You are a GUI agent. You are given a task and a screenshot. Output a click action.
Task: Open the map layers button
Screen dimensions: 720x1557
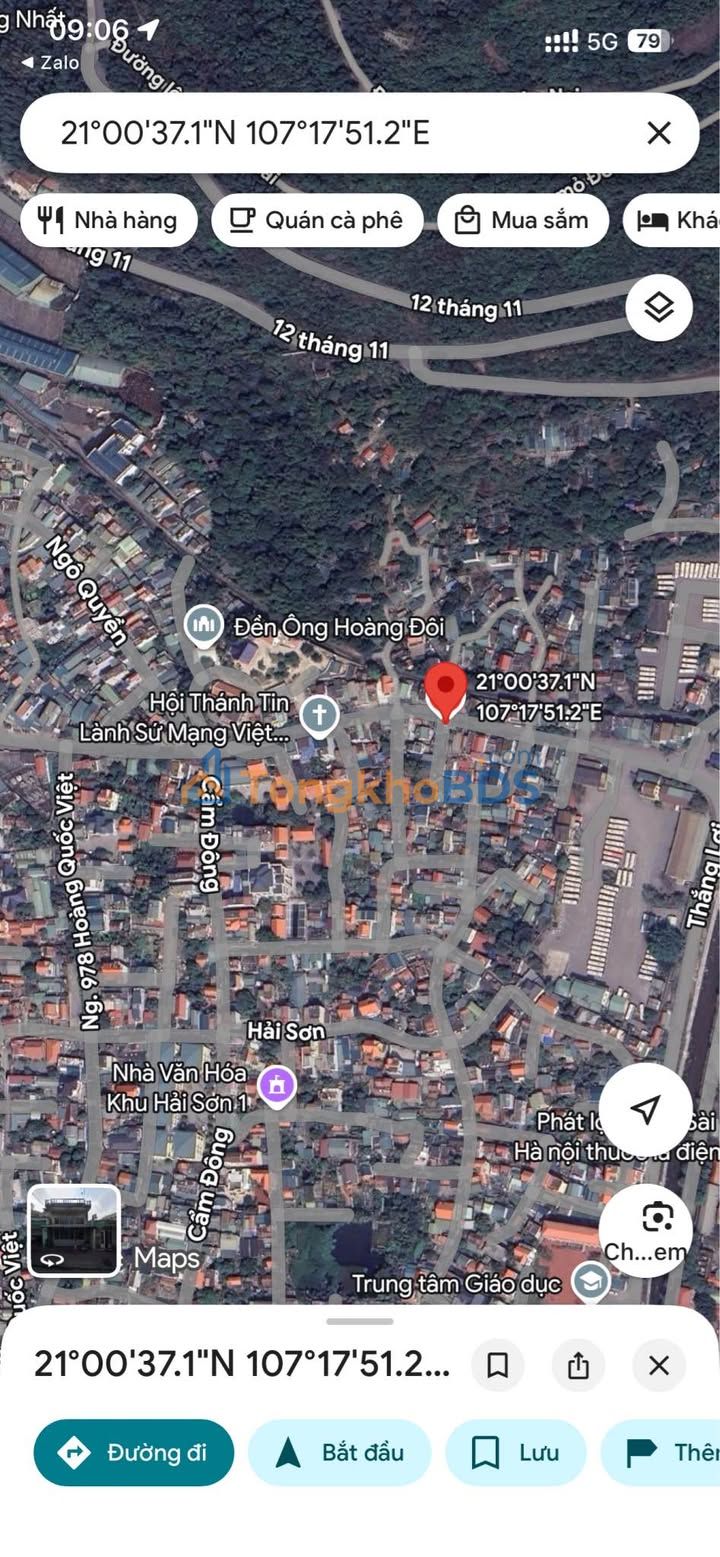pyautogui.click(x=659, y=307)
